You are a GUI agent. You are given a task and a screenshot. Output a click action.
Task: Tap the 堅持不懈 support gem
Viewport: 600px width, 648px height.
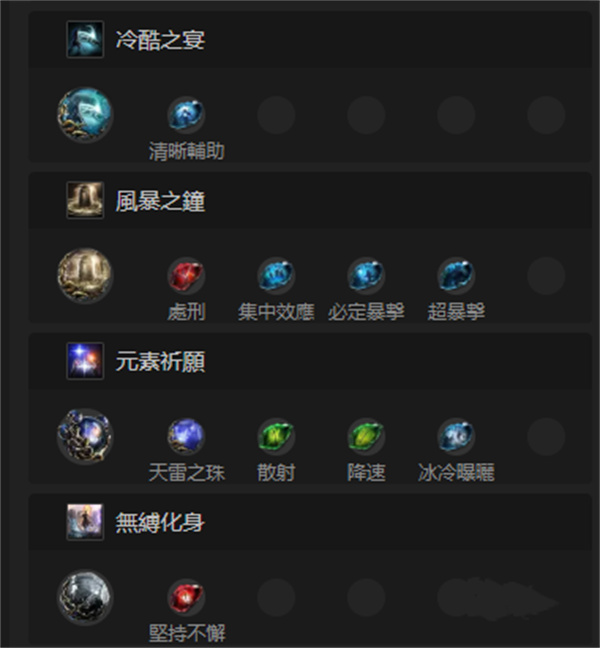186,598
